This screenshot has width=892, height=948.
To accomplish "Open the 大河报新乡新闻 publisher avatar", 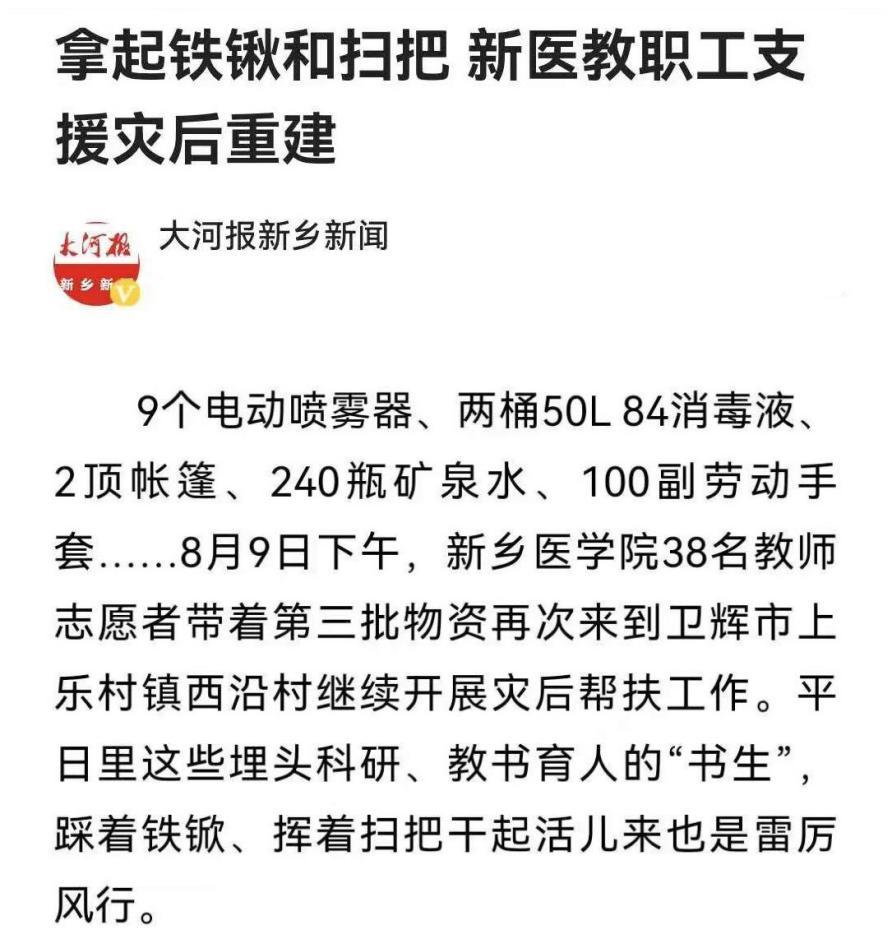I will (95, 261).
